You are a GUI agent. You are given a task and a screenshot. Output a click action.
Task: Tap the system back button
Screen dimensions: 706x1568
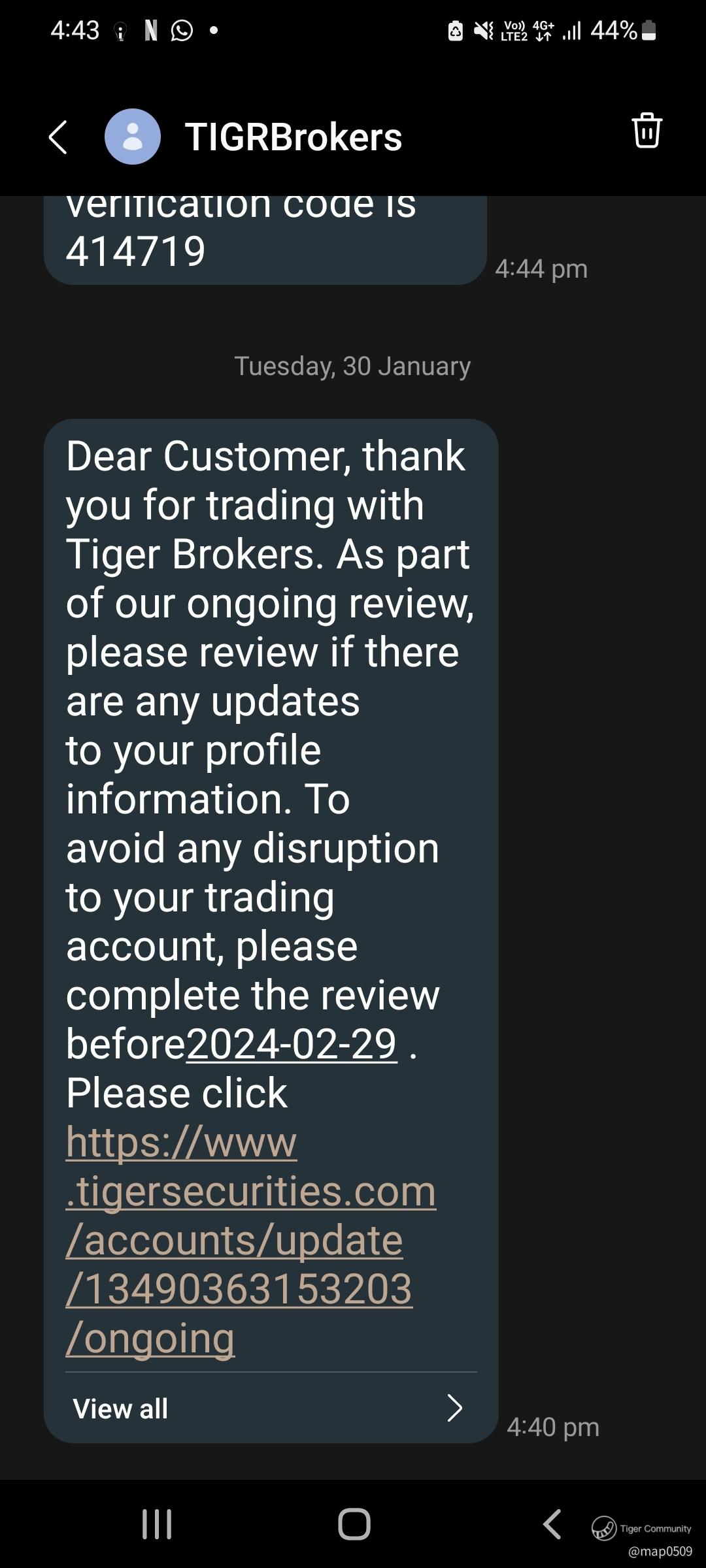552,1524
